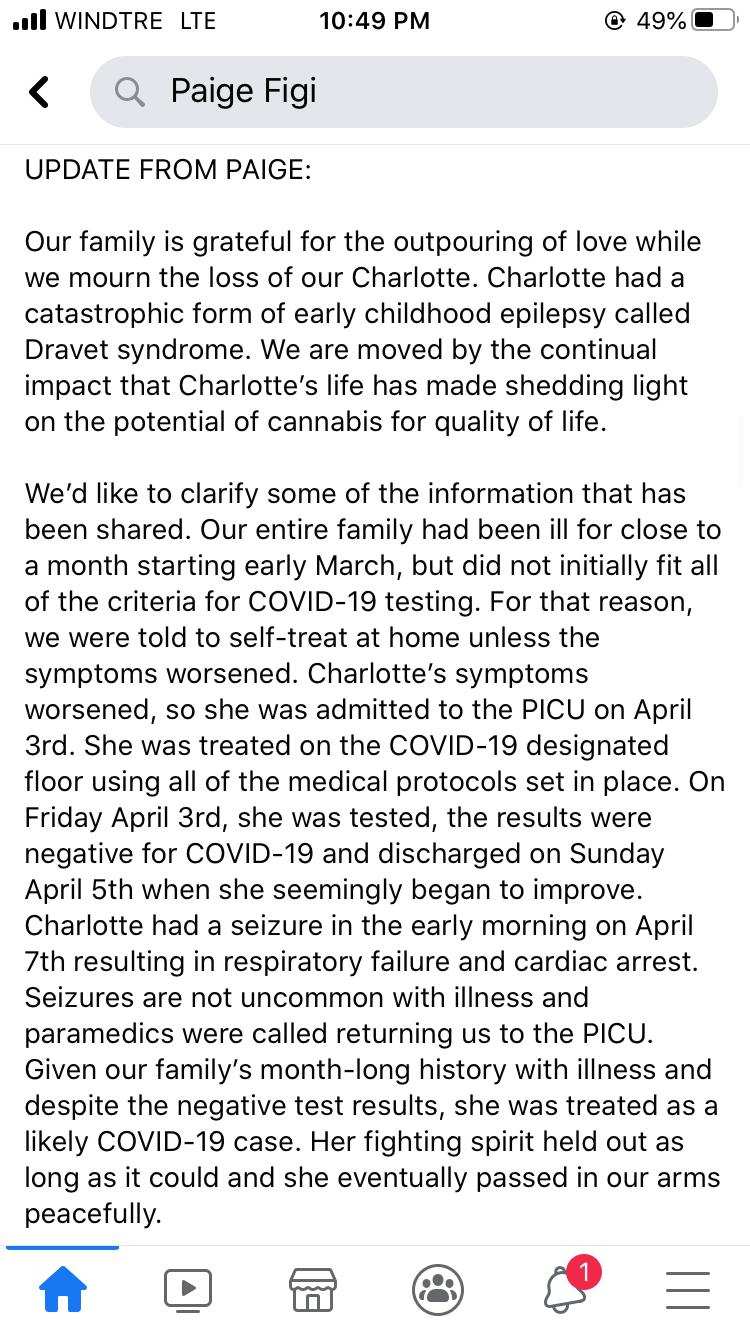Go back using the back arrow
This screenshot has width=750, height=1334.
tap(39, 92)
